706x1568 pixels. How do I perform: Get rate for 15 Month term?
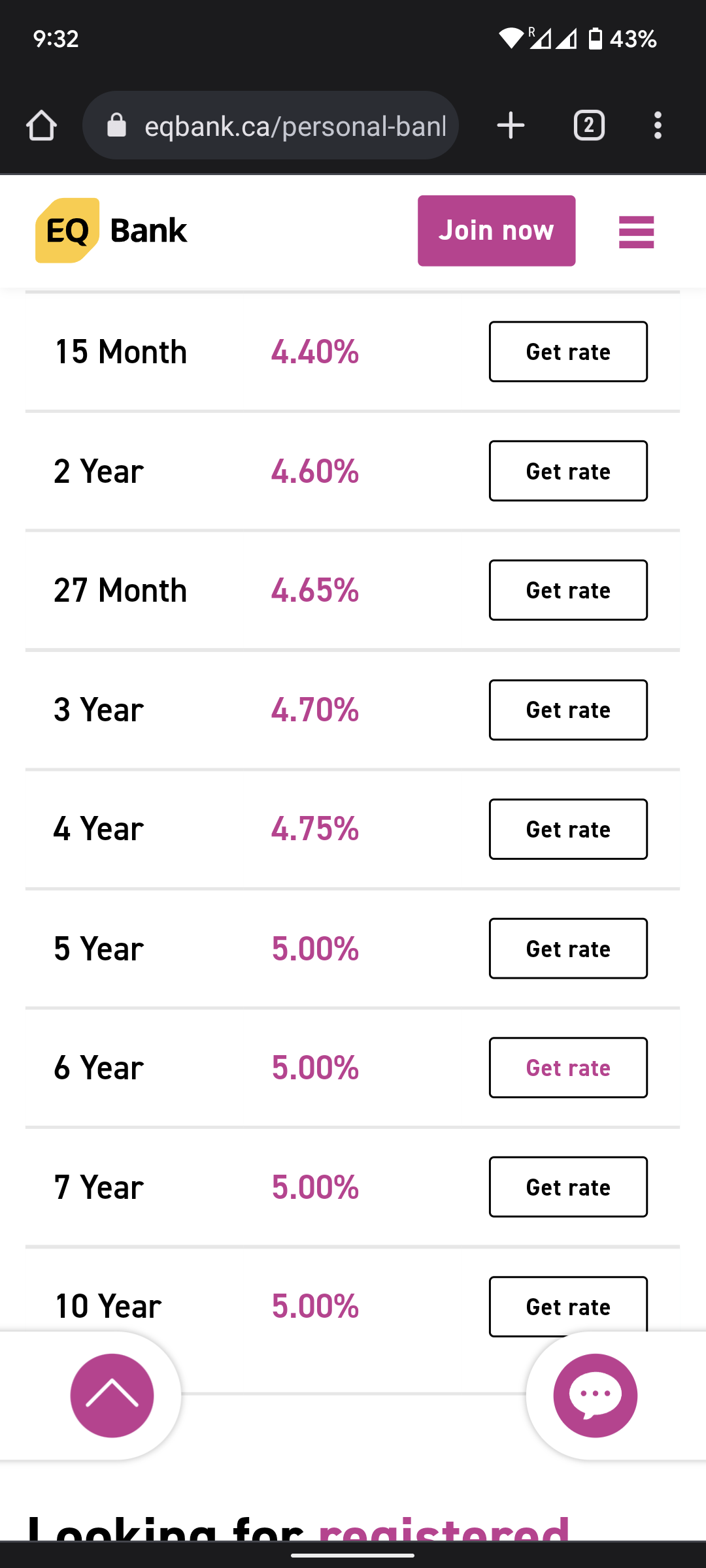(568, 351)
